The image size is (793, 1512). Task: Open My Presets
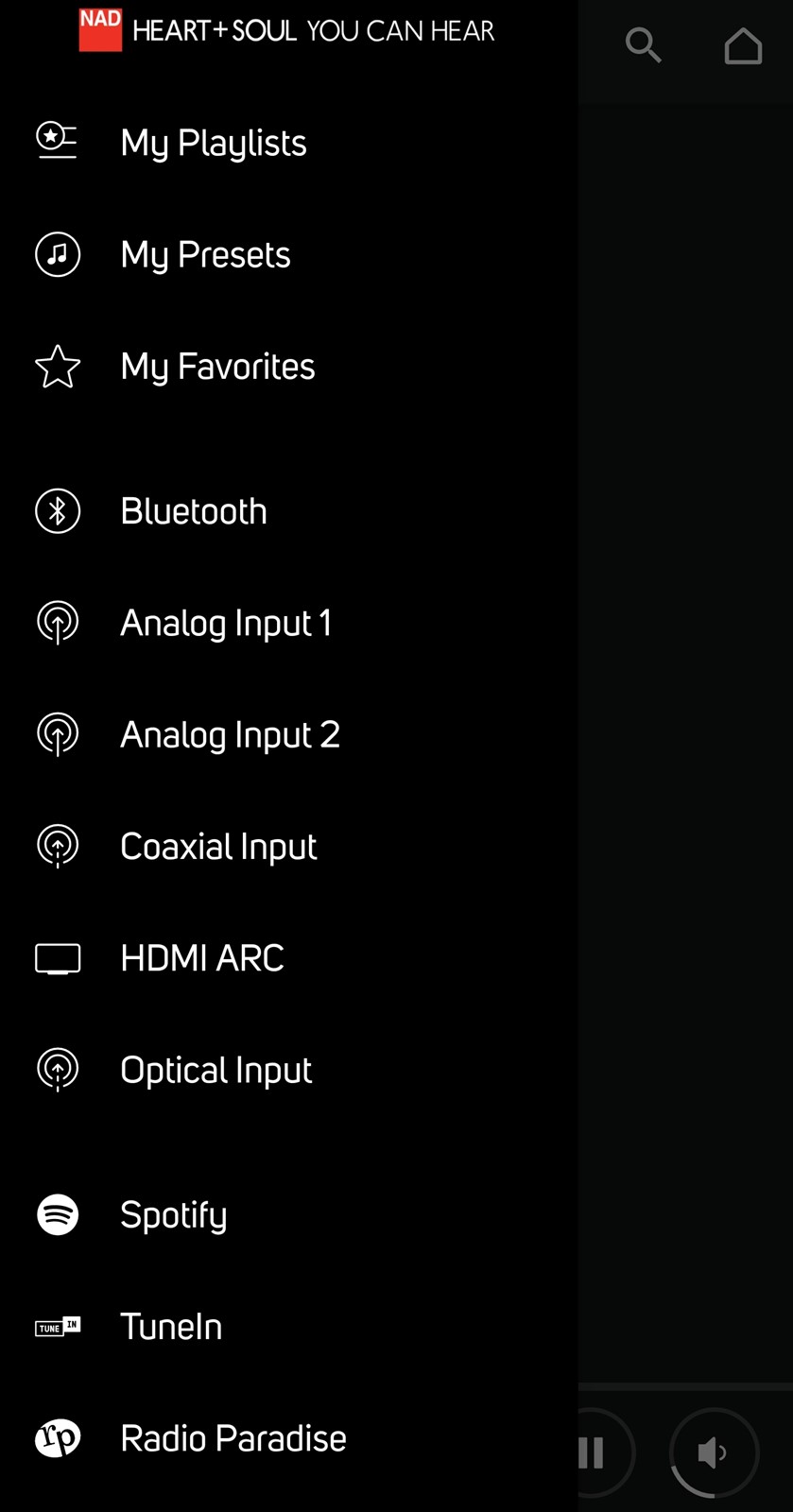point(288,254)
